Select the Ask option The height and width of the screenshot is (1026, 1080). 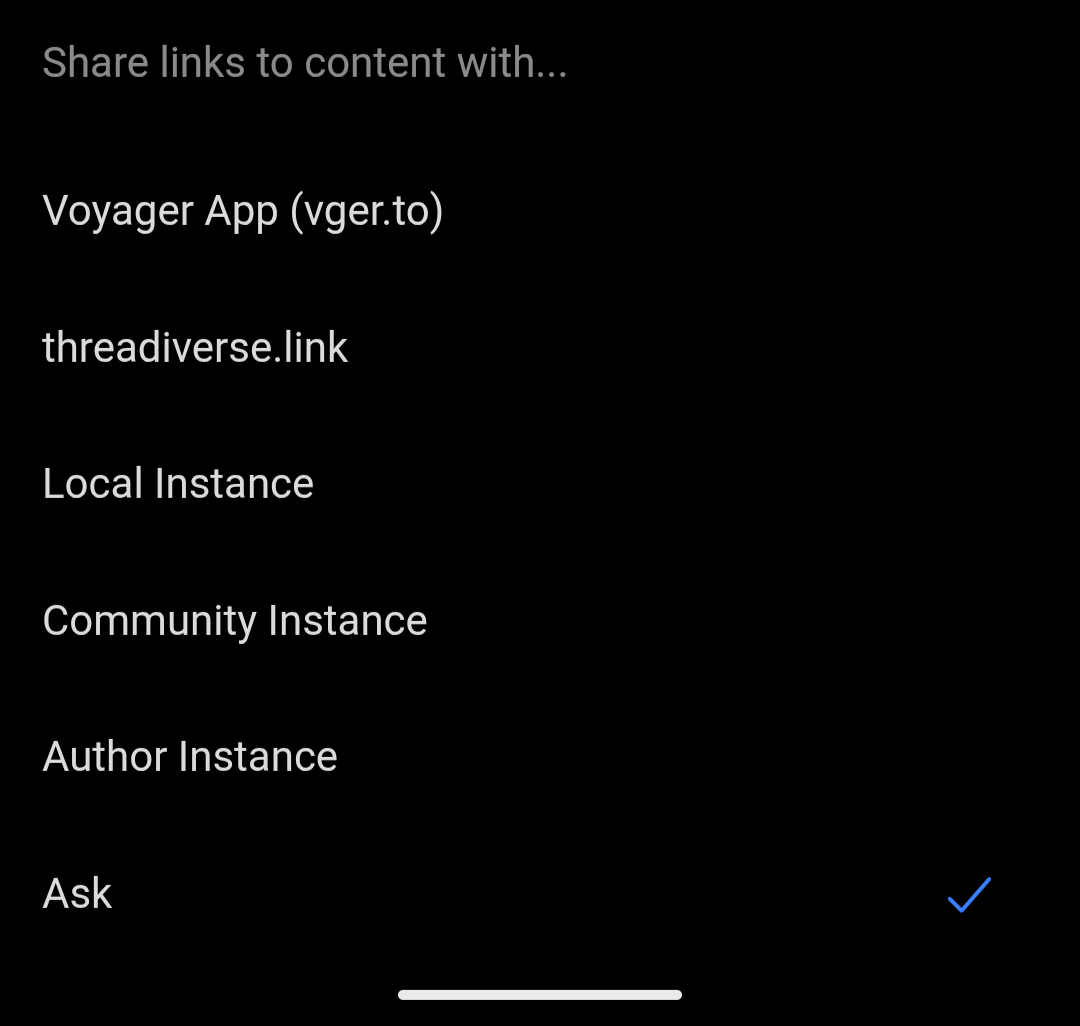78,894
